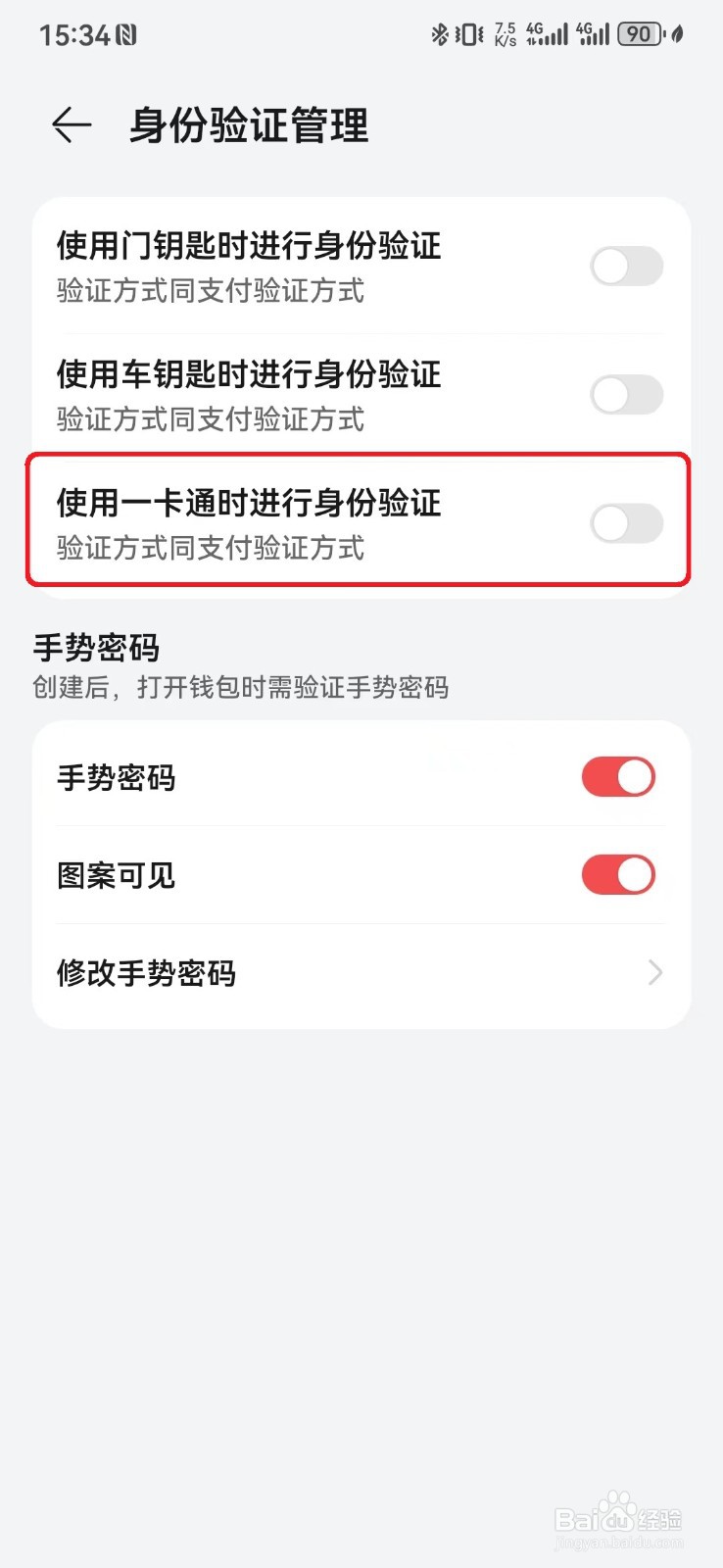723x1568 pixels.
Task: Tap the vibrate mode icon
Action: [467, 32]
